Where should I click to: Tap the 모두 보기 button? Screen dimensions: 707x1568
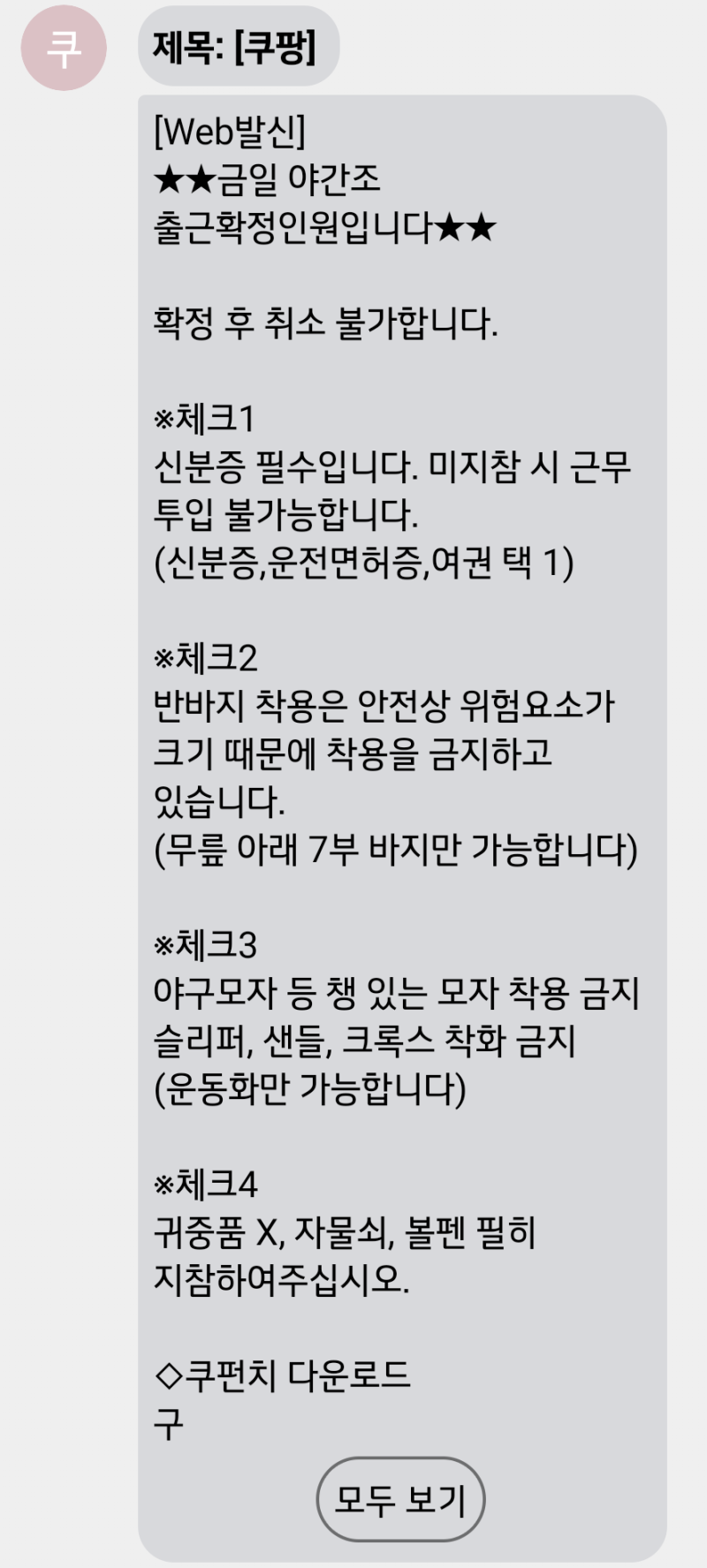point(400,1499)
